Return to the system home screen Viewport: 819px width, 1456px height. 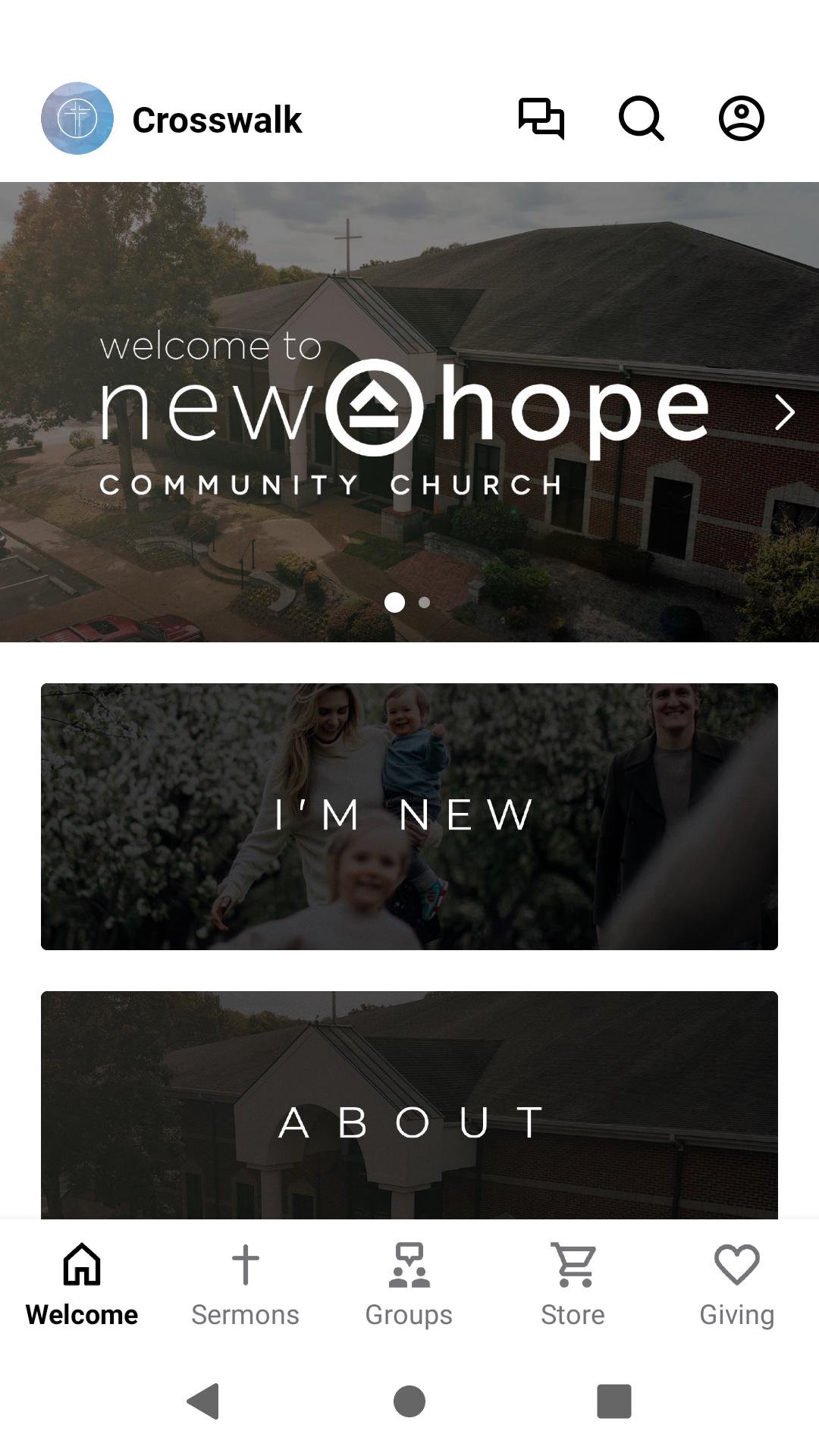(409, 1401)
